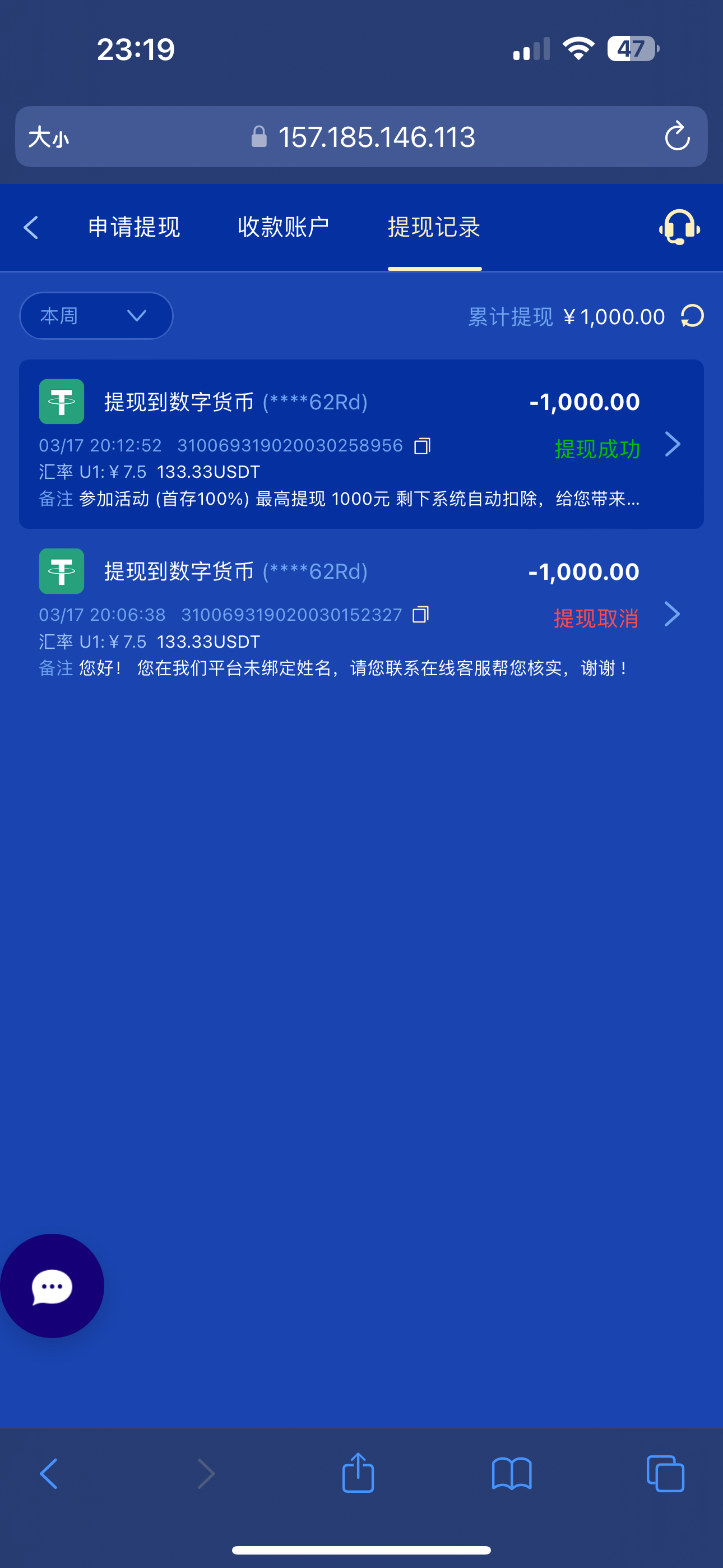723x1568 pixels.
Task: Open the 提现成功 withdrawal record details
Action: pos(672,444)
